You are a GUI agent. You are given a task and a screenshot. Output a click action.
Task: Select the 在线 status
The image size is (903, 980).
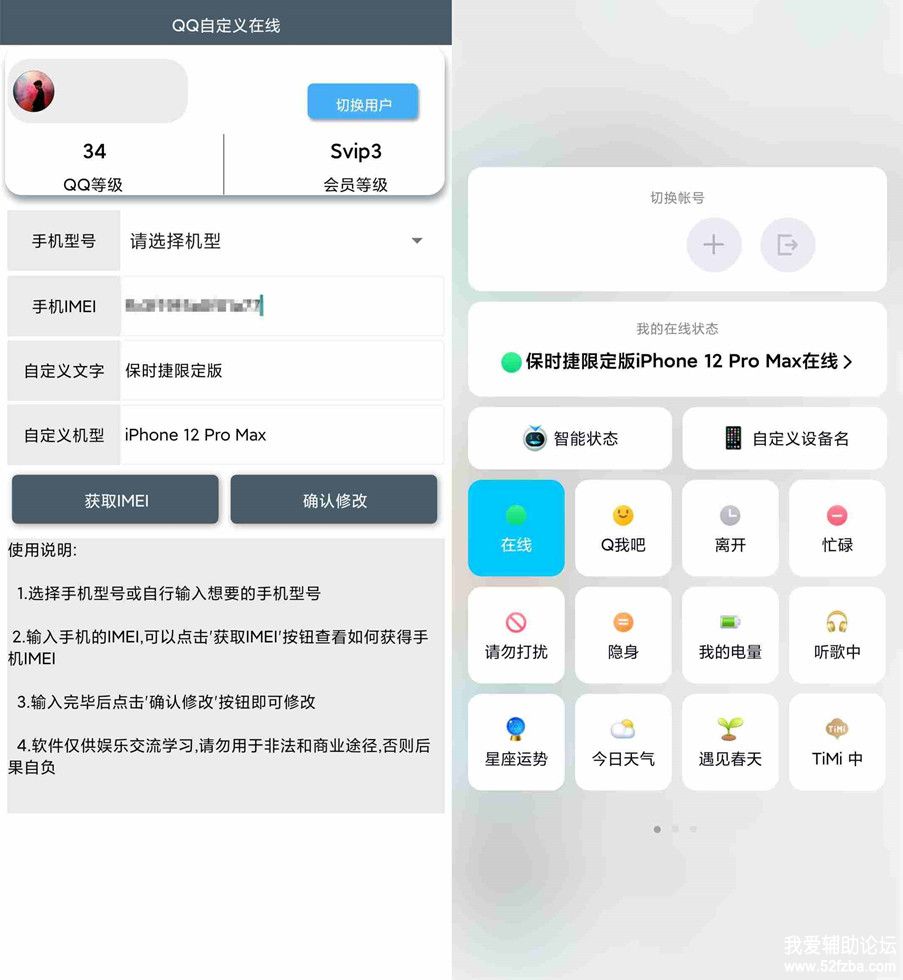516,528
